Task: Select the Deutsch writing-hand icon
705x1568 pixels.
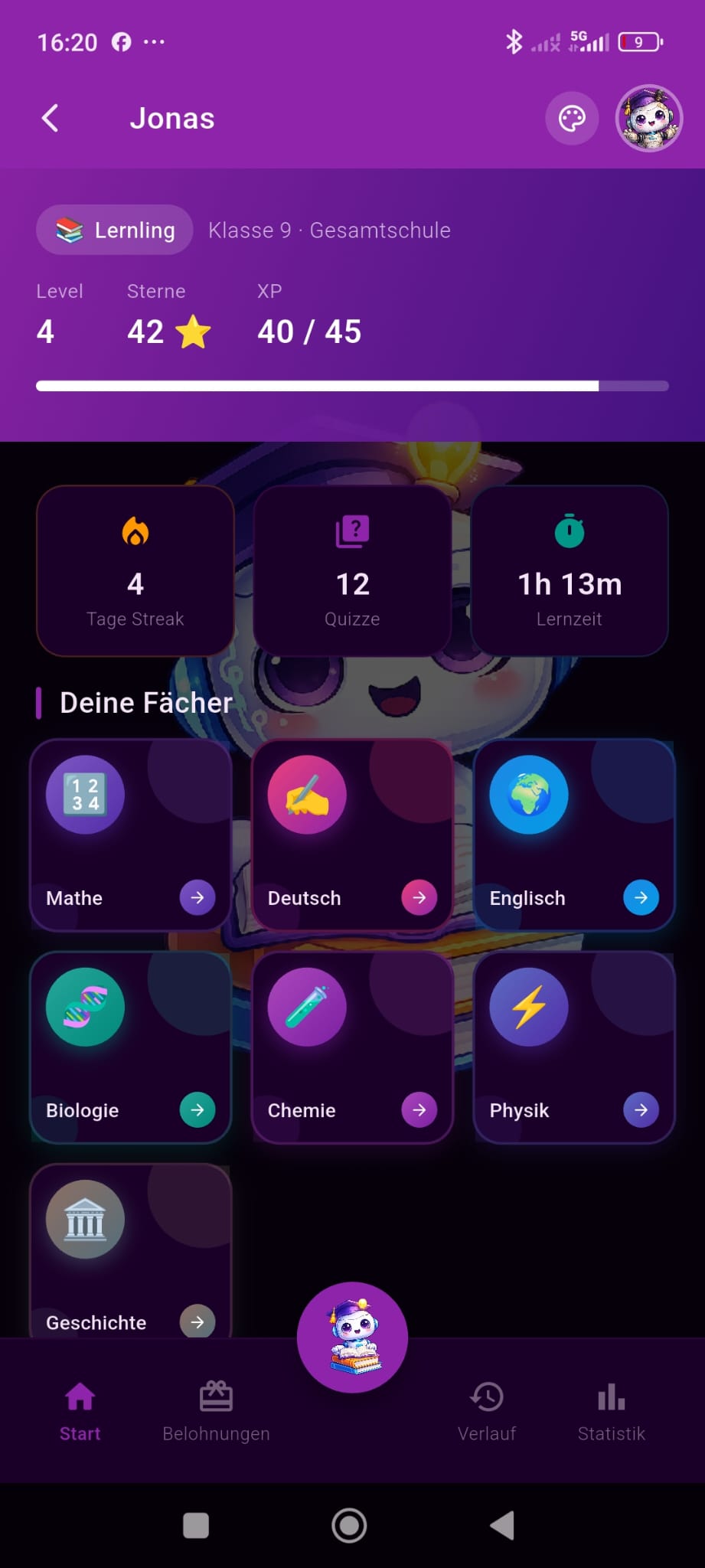Action: pos(305,795)
